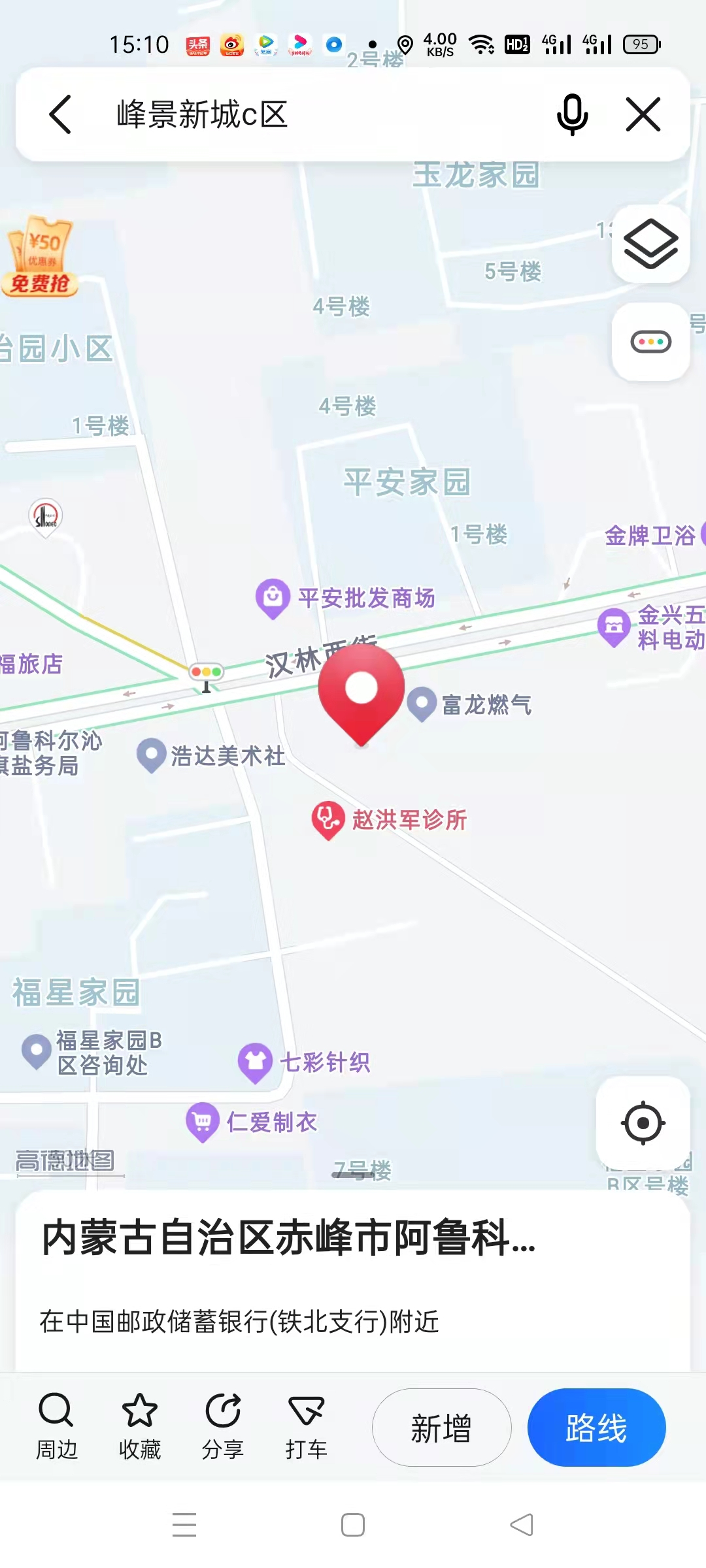Hail a ride with 打车

pos(306,1428)
